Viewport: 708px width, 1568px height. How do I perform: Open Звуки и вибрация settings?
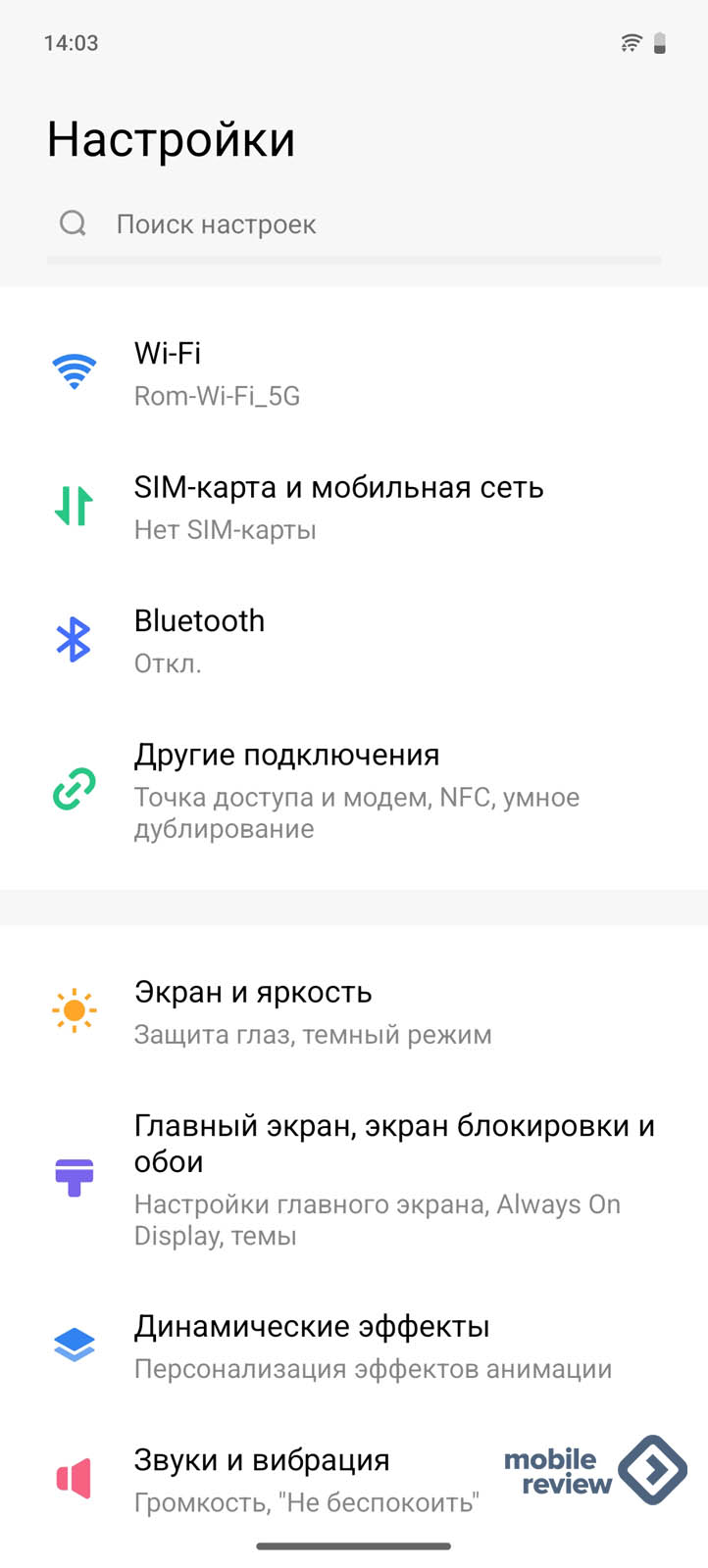point(294,1479)
